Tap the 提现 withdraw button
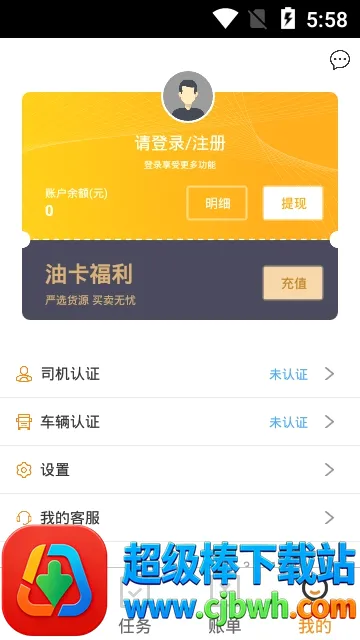Image resolution: width=360 pixels, height=640 pixels. point(293,203)
